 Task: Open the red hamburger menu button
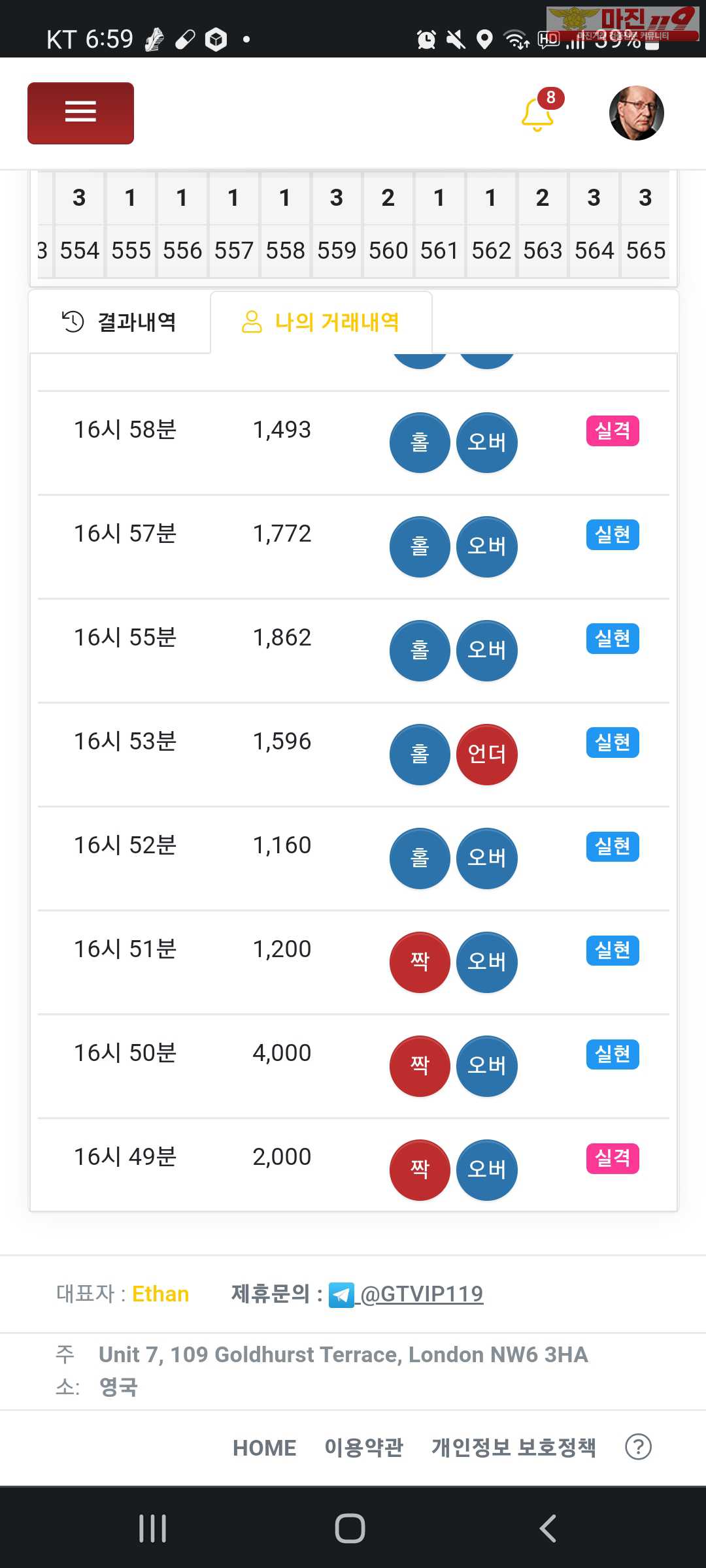point(80,113)
